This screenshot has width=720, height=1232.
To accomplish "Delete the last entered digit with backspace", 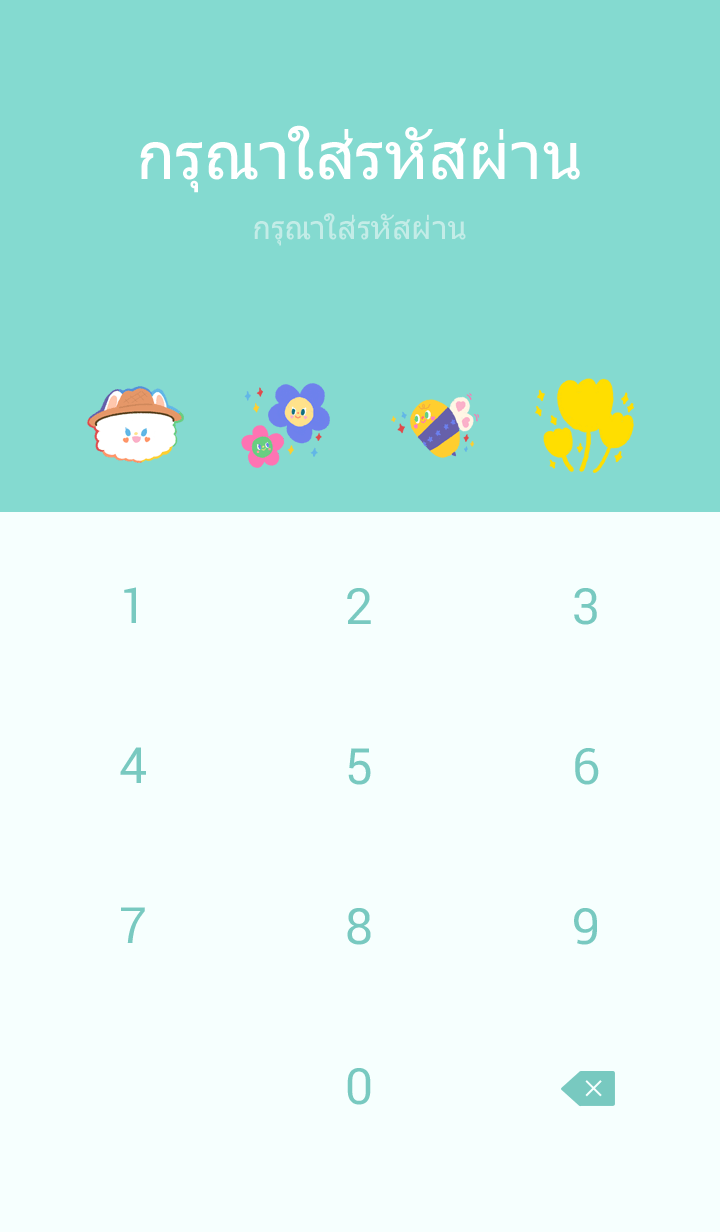I will click(588, 1088).
